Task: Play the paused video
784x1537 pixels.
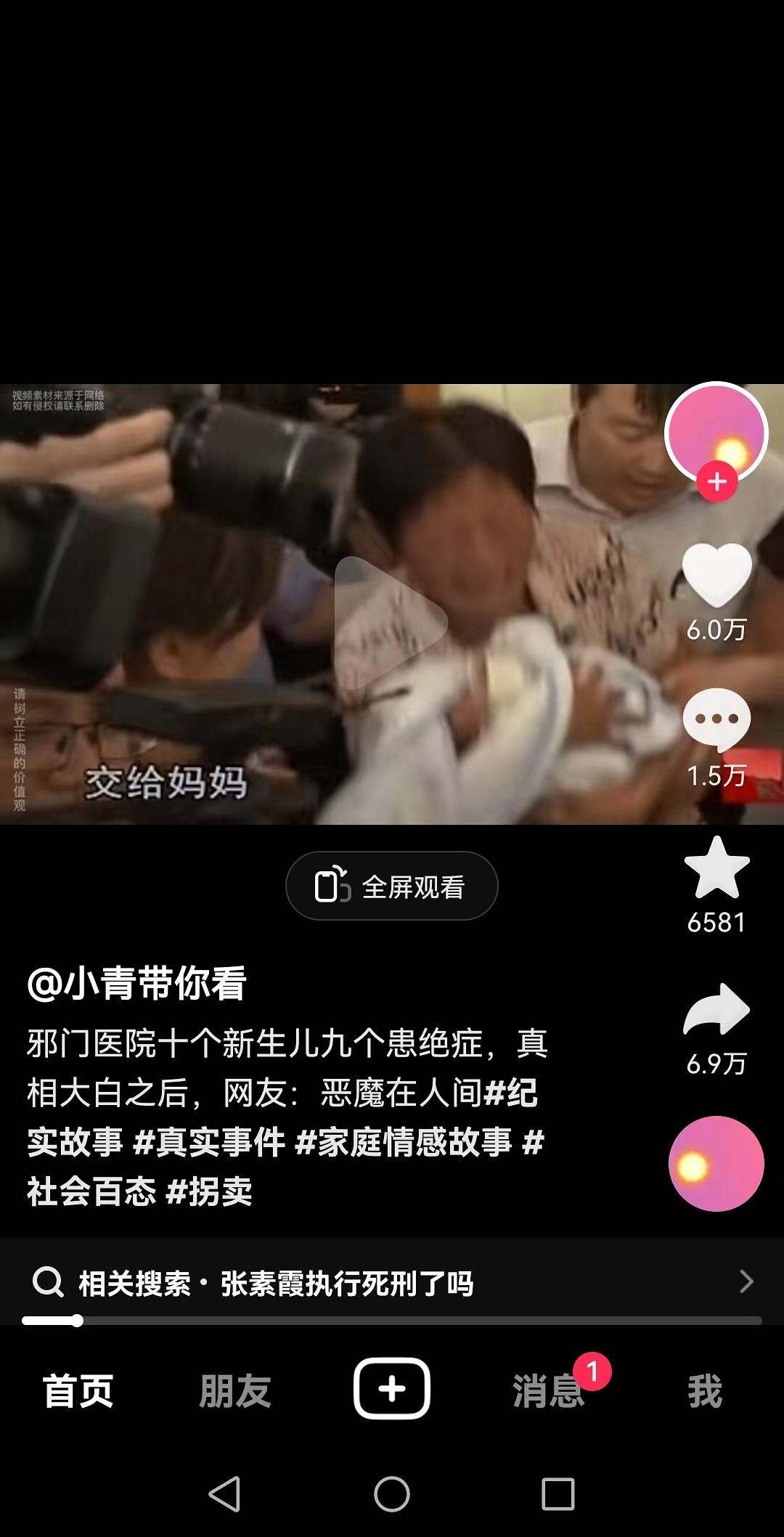Action: coord(391,622)
